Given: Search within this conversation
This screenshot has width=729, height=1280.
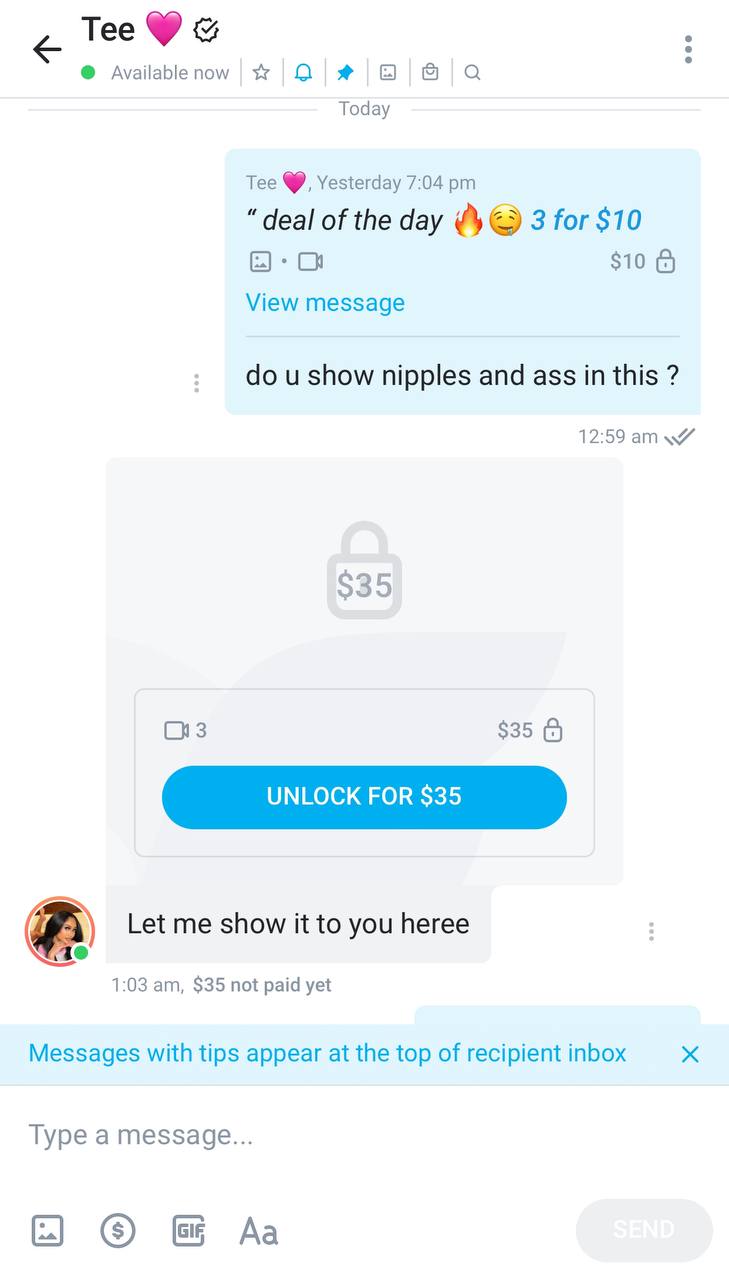Looking at the screenshot, I should click(473, 72).
